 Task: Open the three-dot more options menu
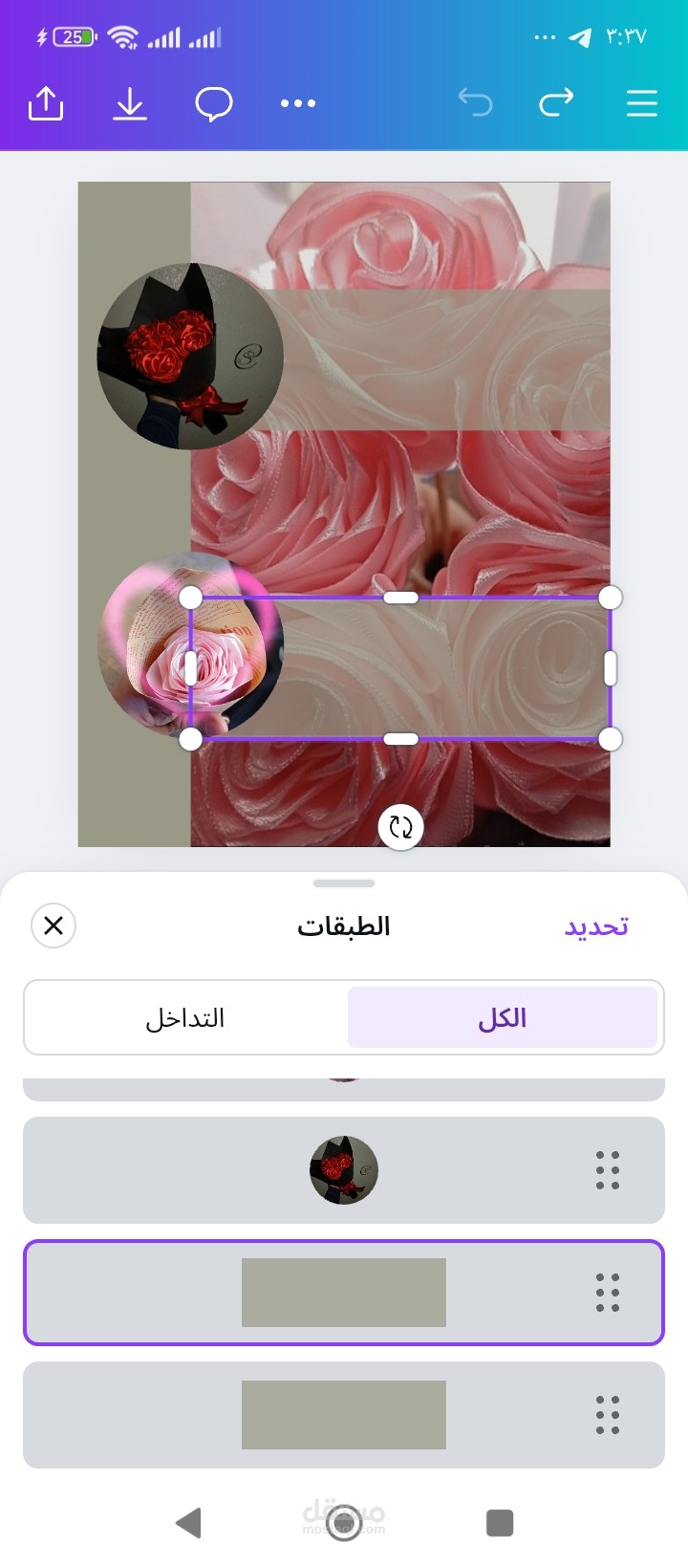pos(298,103)
